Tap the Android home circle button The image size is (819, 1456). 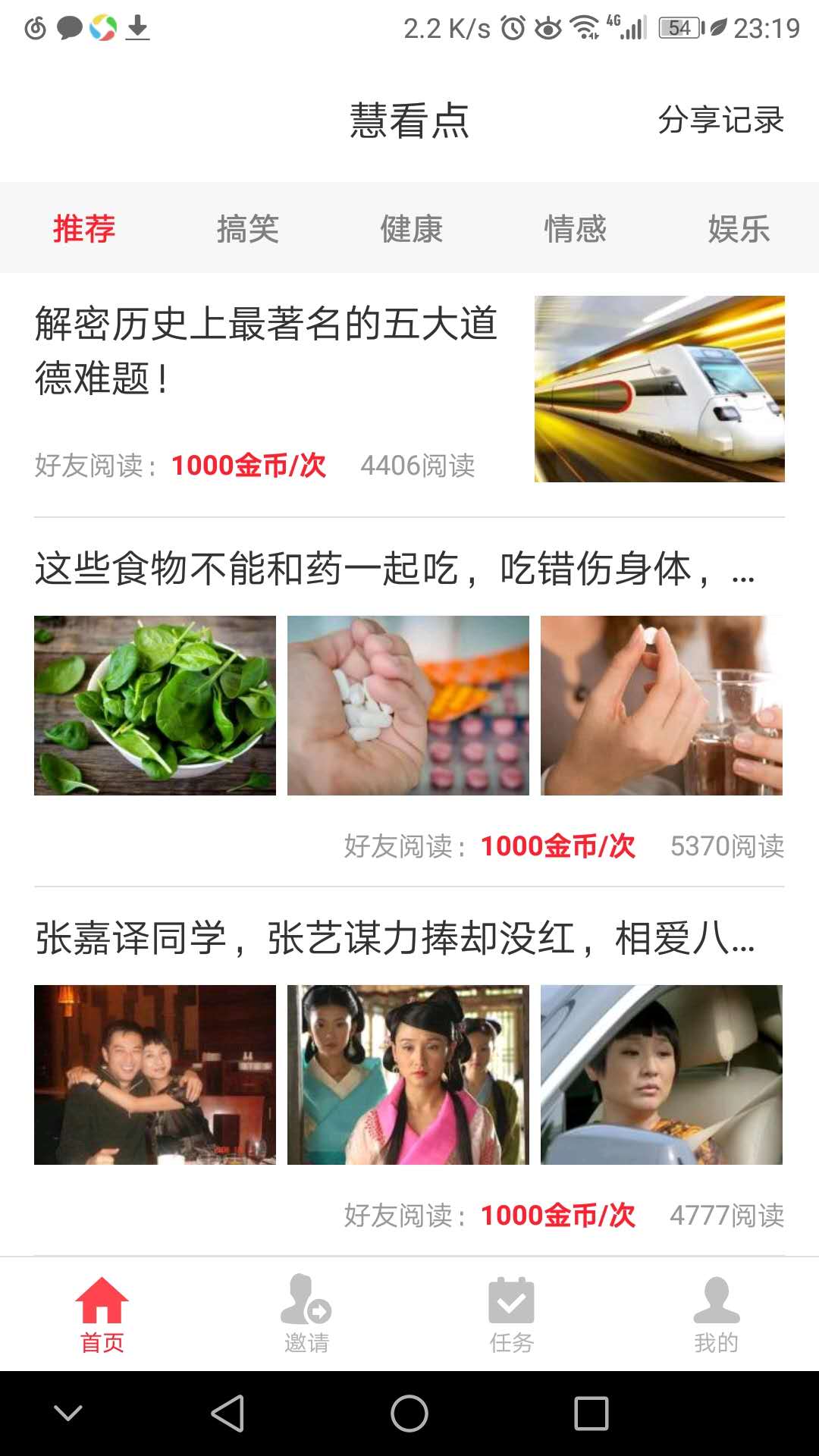409,1412
